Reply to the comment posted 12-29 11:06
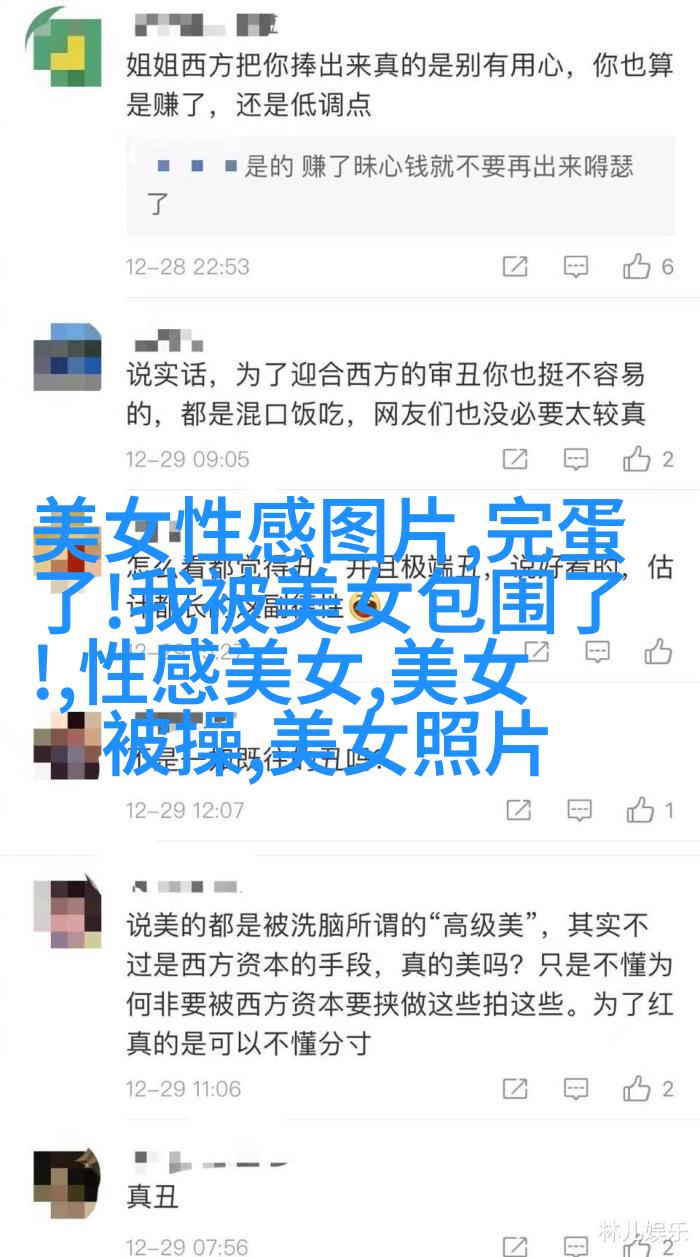This screenshot has height=1257, width=700. (576, 1088)
